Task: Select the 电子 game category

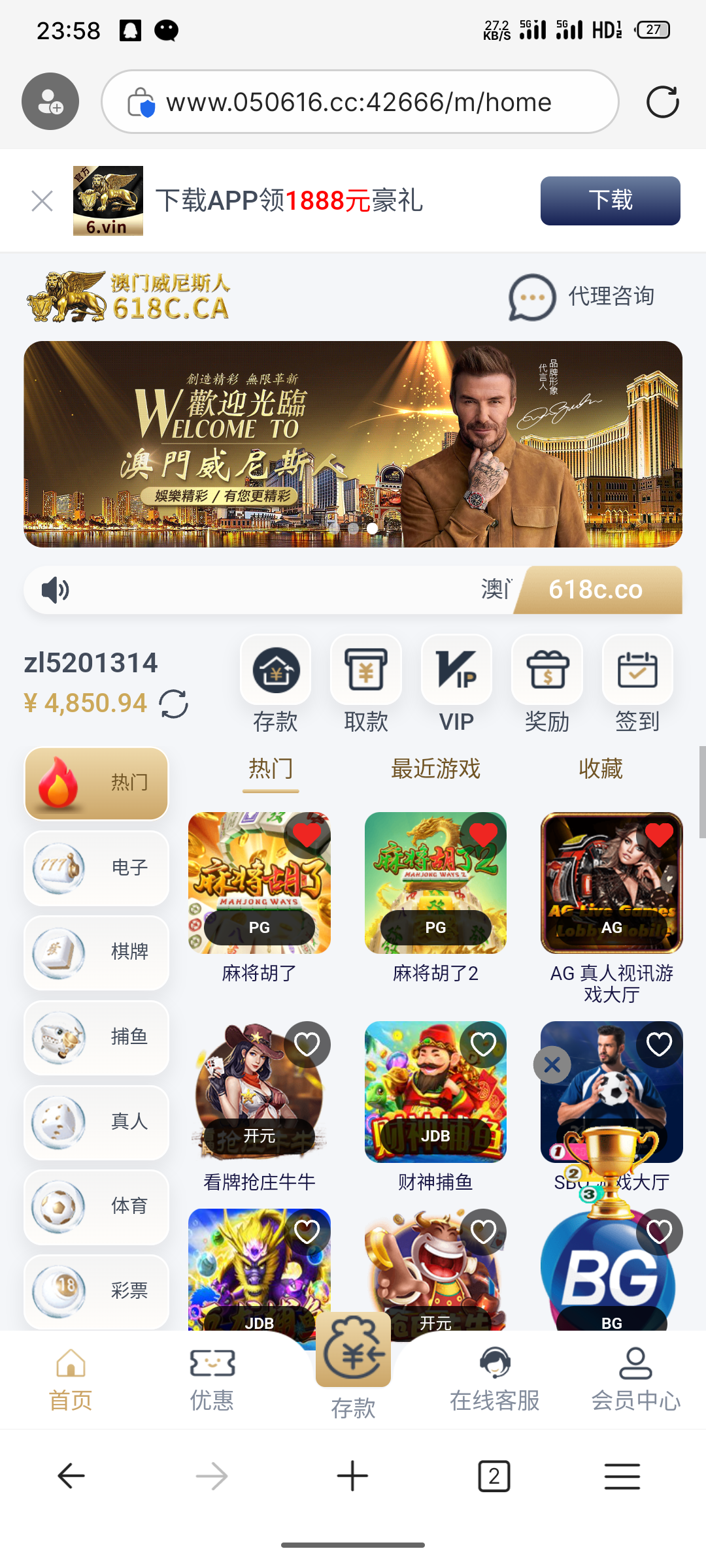Action: [97, 868]
